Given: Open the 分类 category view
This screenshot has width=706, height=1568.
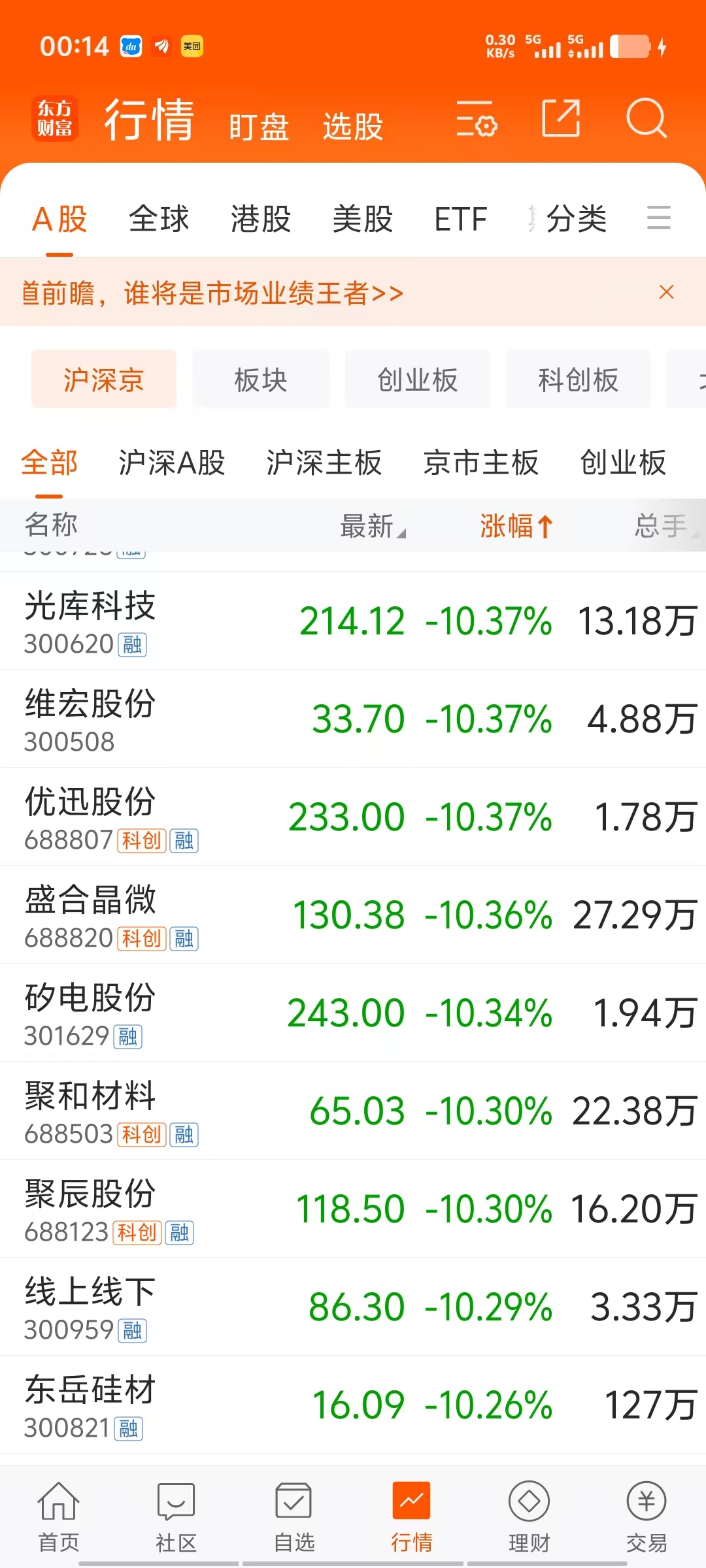Looking at the screenshot, I should (x=576, y=219).
